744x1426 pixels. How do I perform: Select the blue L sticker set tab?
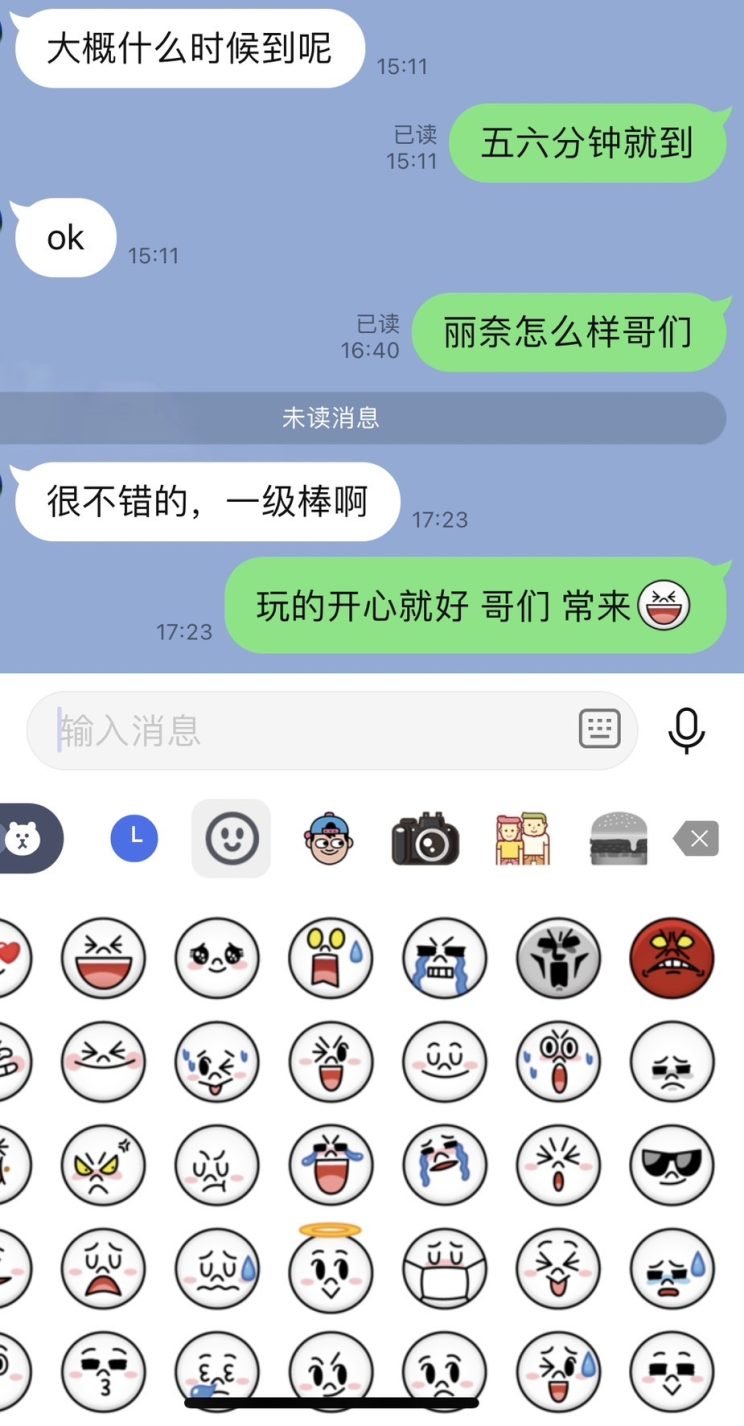pyautogui.click(x=135, y=838)
